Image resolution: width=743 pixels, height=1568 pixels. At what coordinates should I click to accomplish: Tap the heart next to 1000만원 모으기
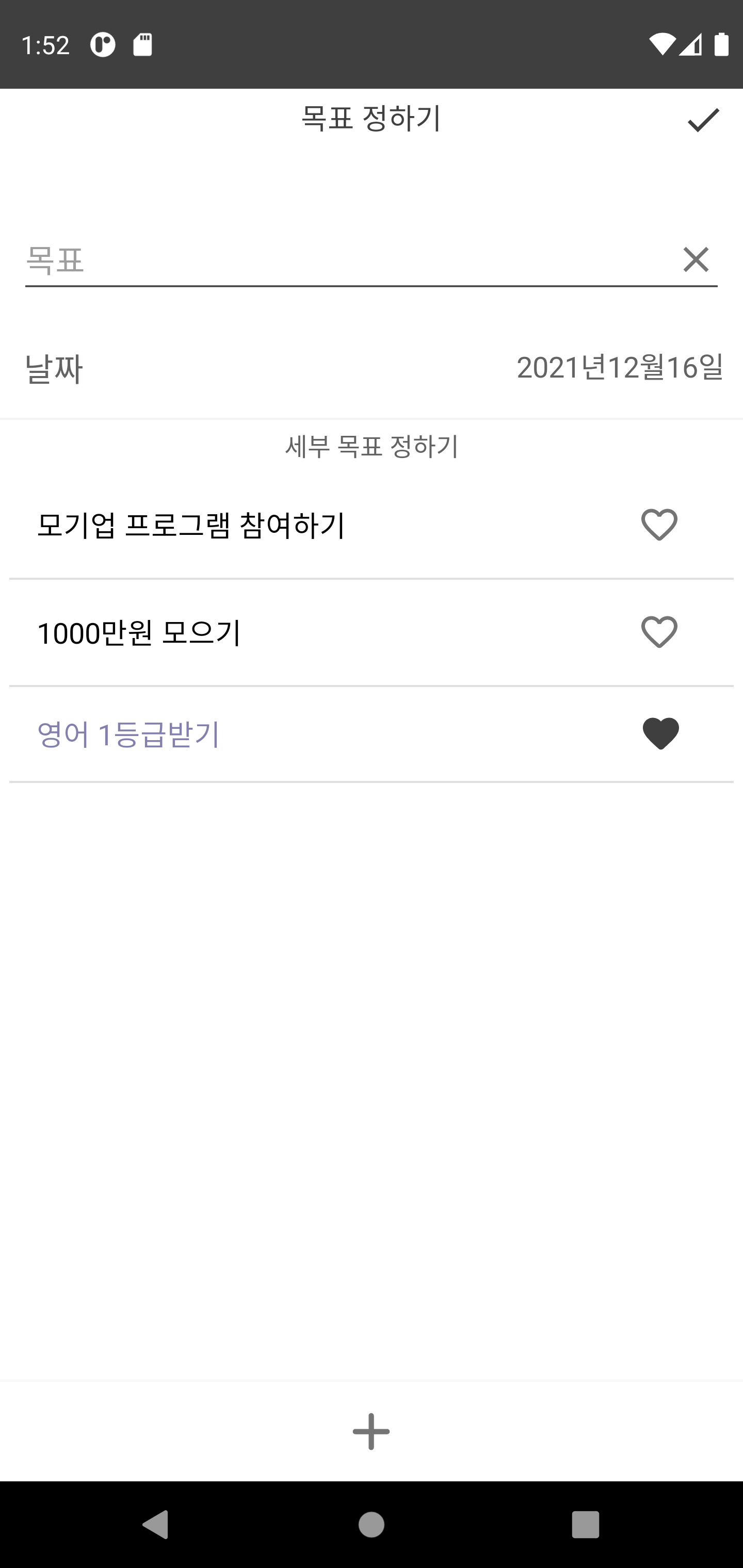659,632
